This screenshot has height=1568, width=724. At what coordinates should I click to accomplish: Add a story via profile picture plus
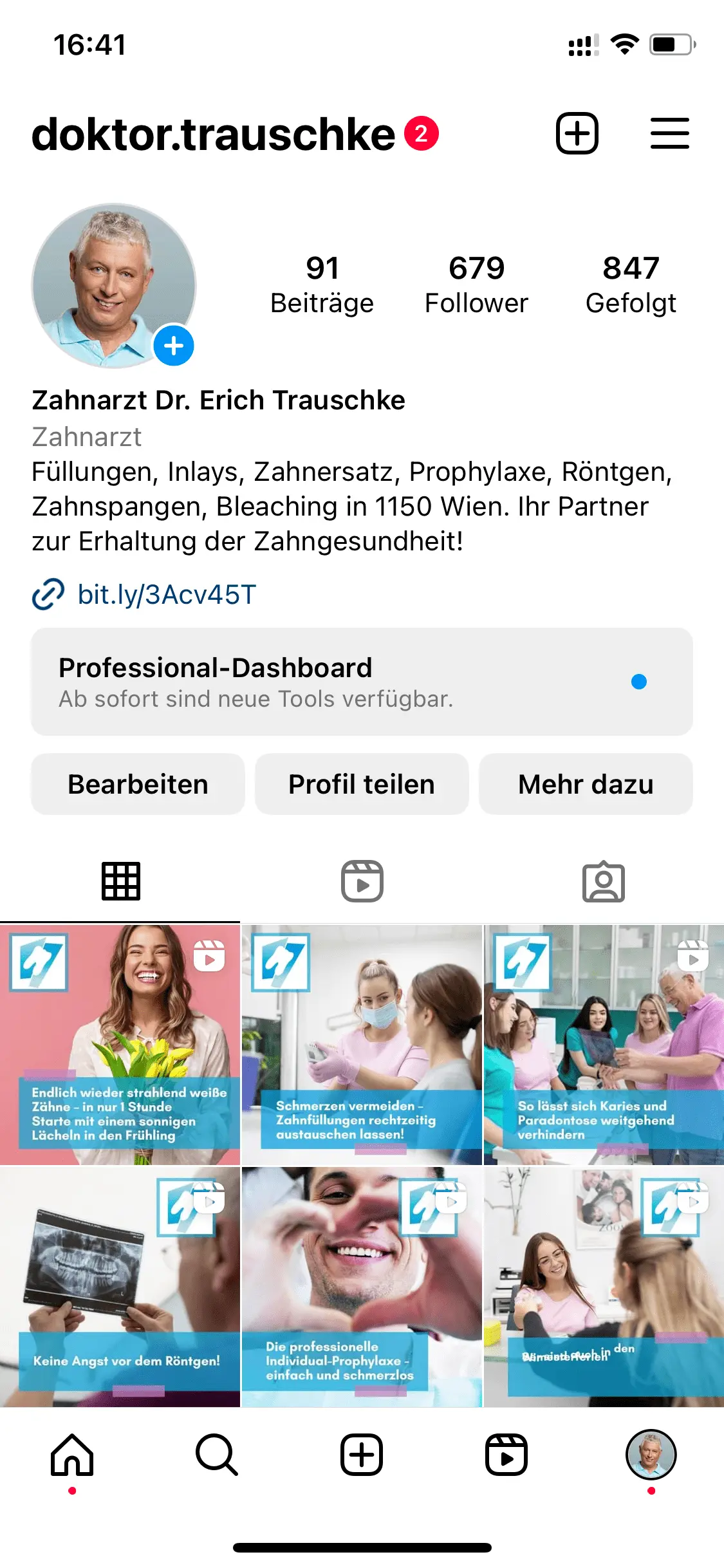(173, 346)
